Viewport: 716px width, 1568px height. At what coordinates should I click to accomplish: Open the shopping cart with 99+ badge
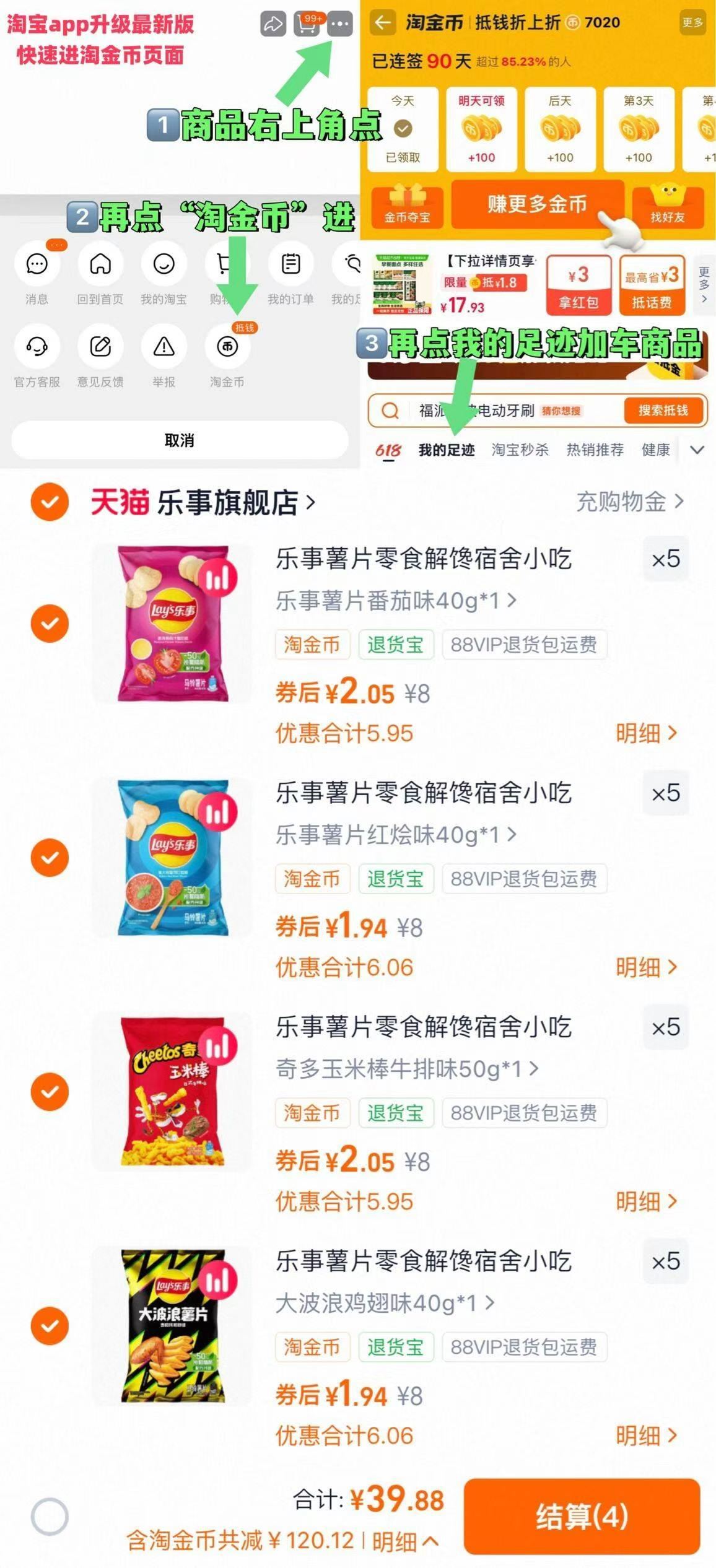tap(307, 25)
